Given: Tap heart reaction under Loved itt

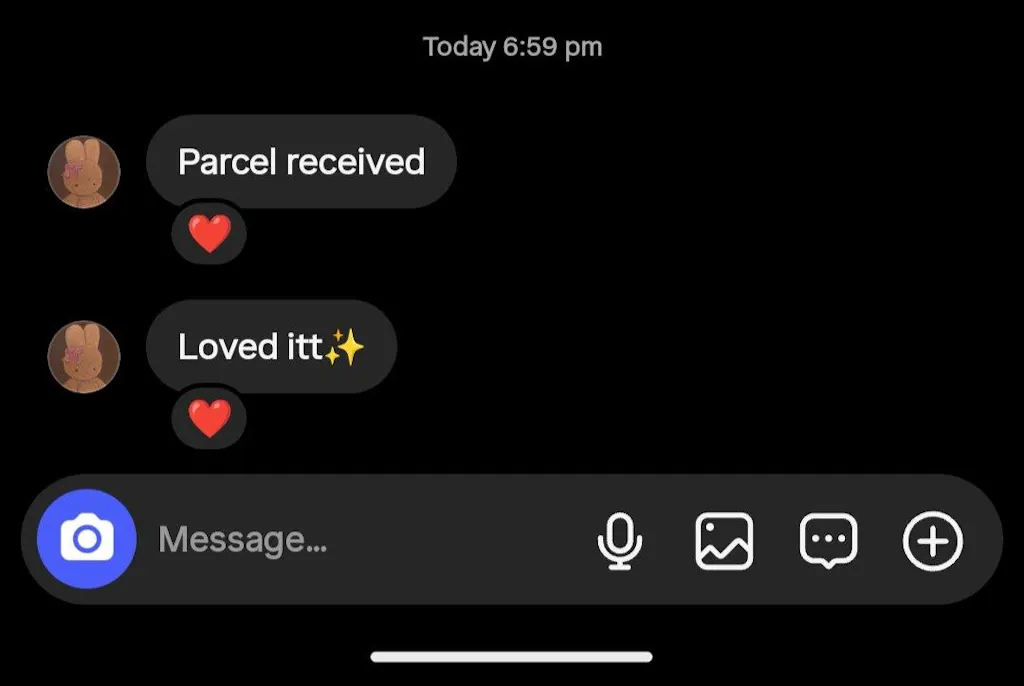Looking at the screenshot, I should click(x=209, y=418).
